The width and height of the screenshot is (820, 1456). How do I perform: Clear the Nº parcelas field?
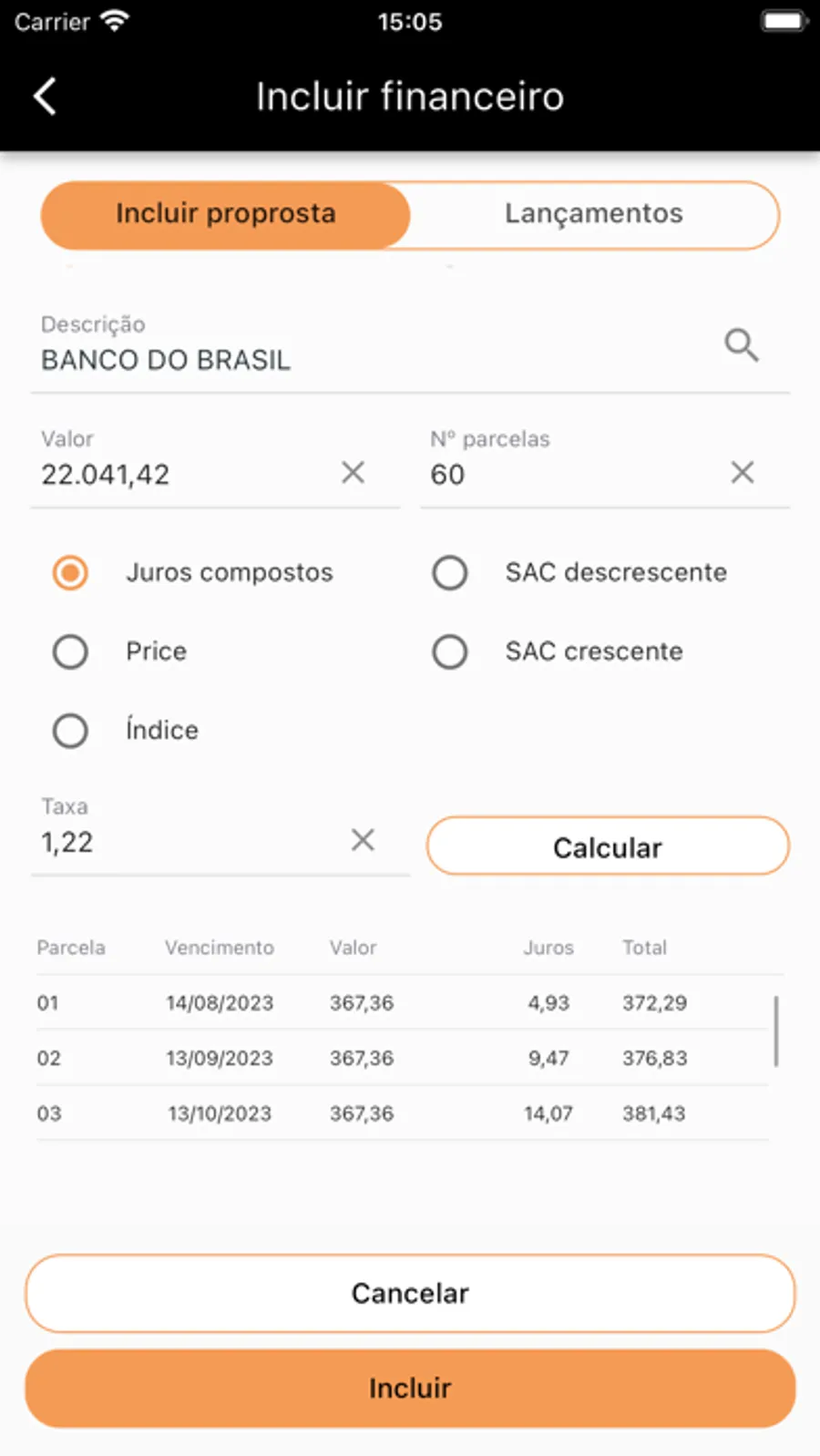743,472
